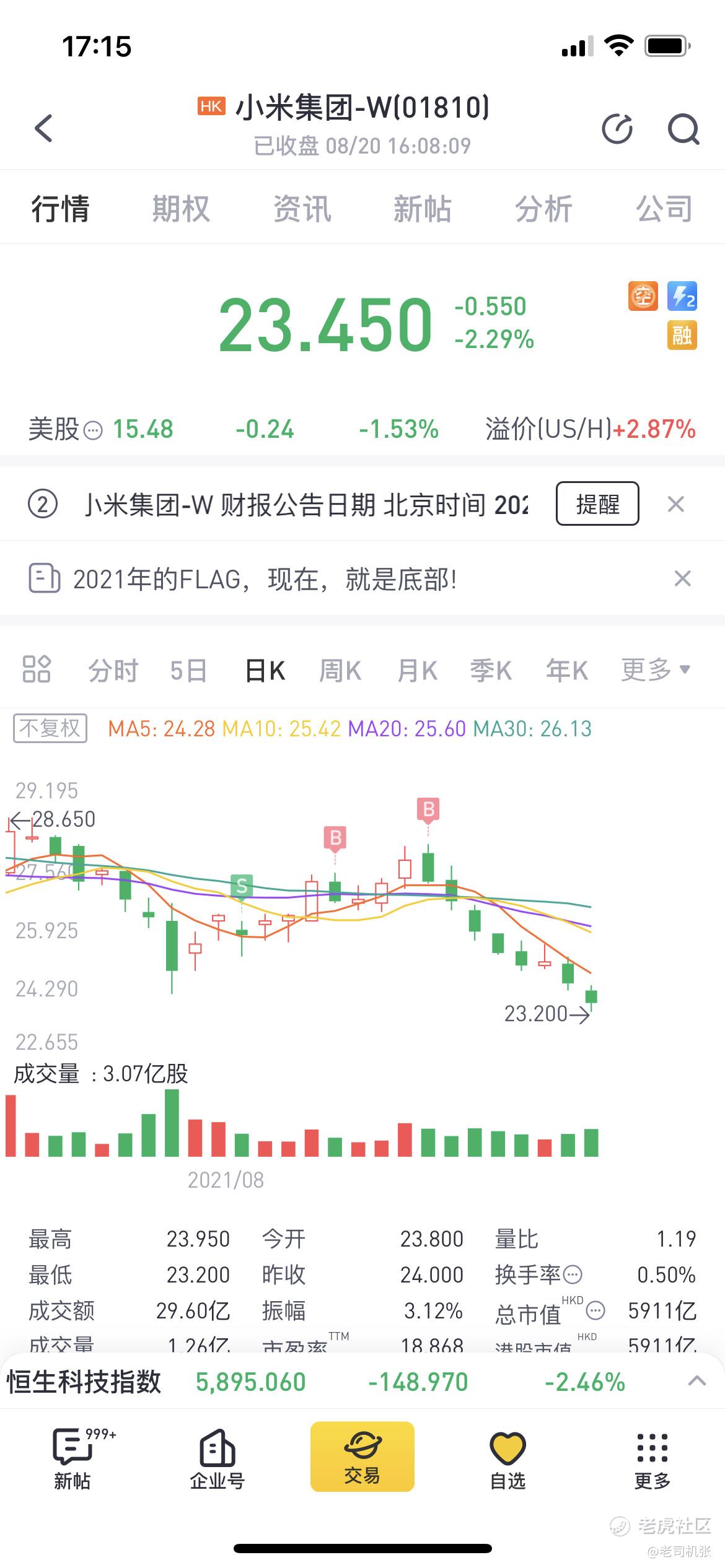Switch chart to 月K
725x1568 pixels.
pyautogui.click(x=417, y=671)
